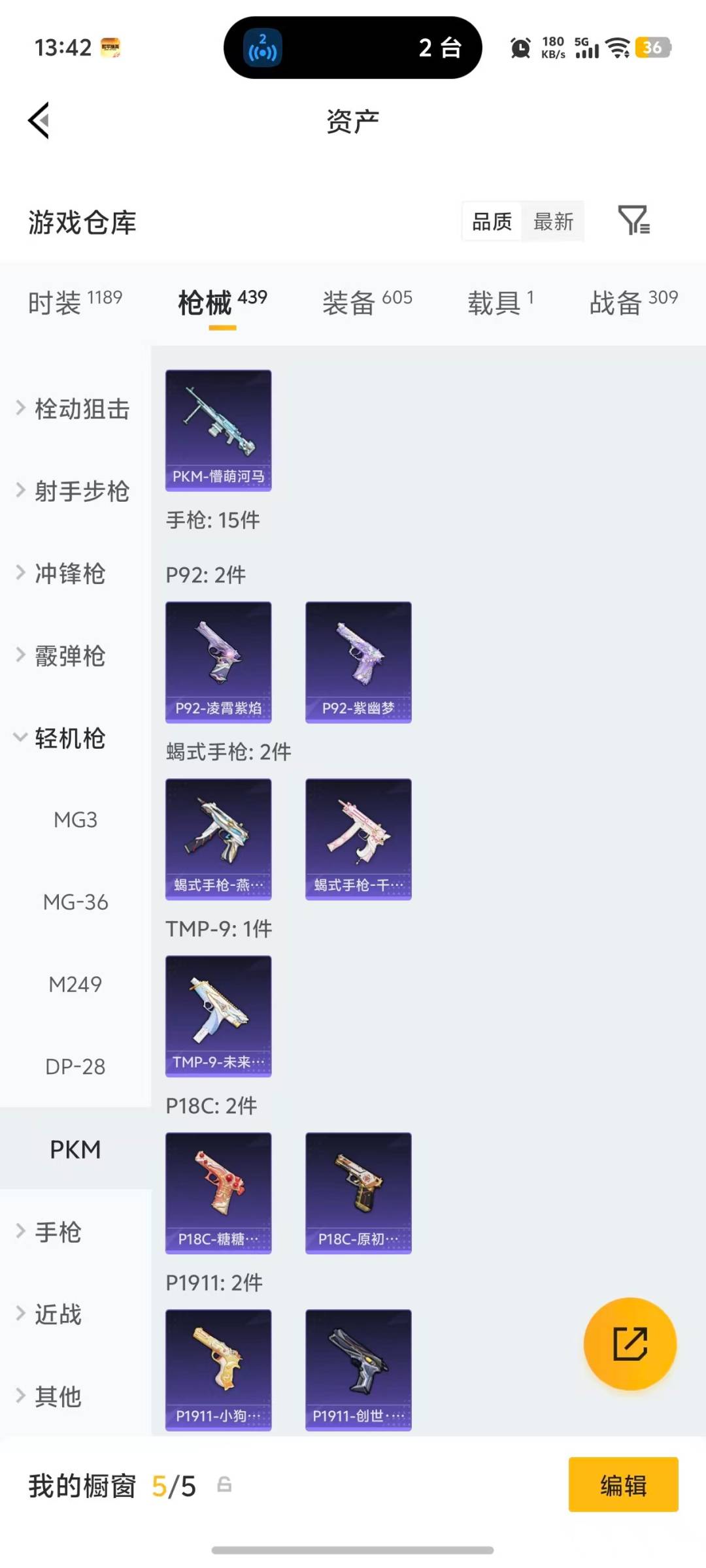706x1568 pixels.
Task: Collapse the 轻机枪 category
Action: coord(69,739)
